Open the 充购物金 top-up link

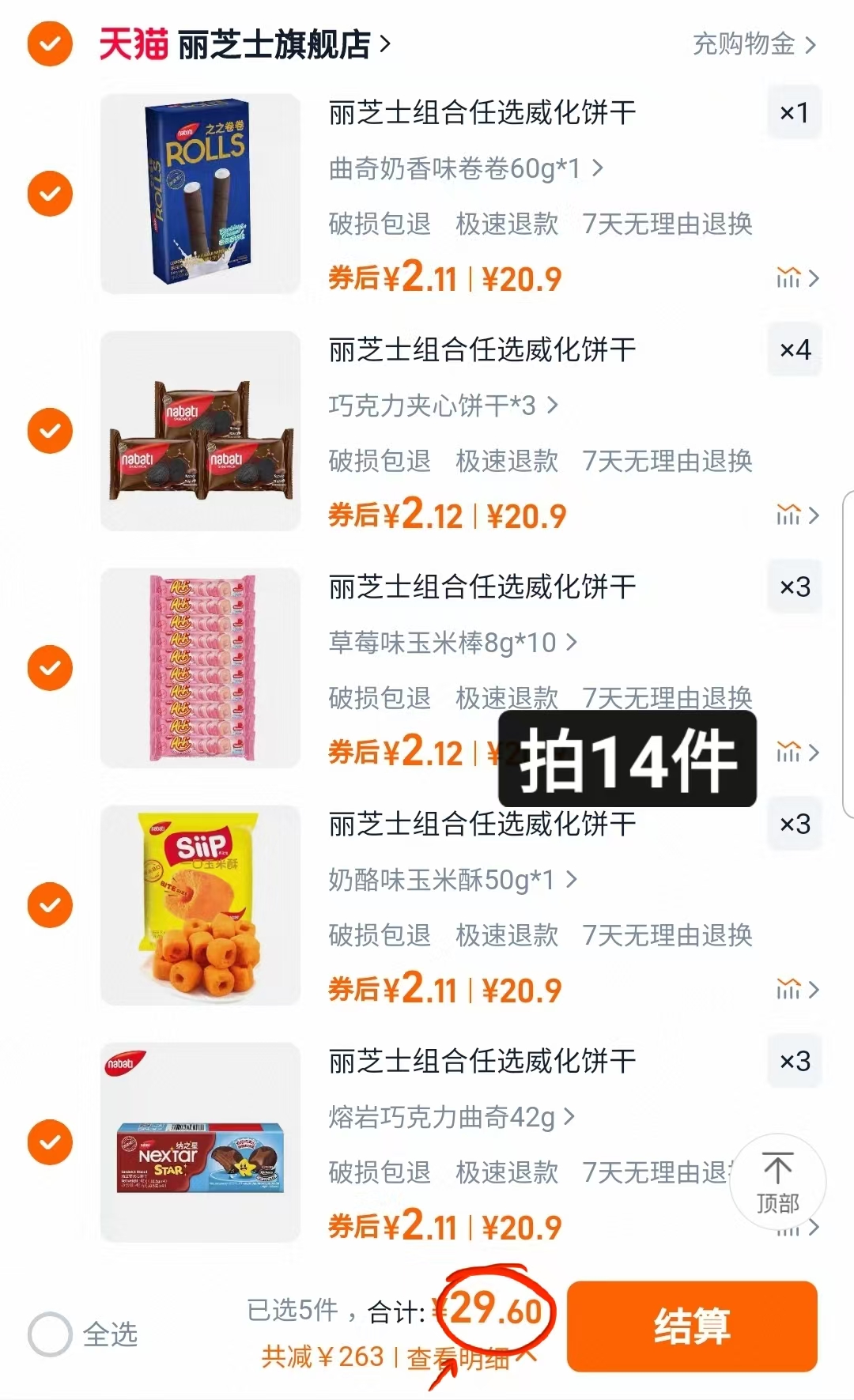(747, 45)
